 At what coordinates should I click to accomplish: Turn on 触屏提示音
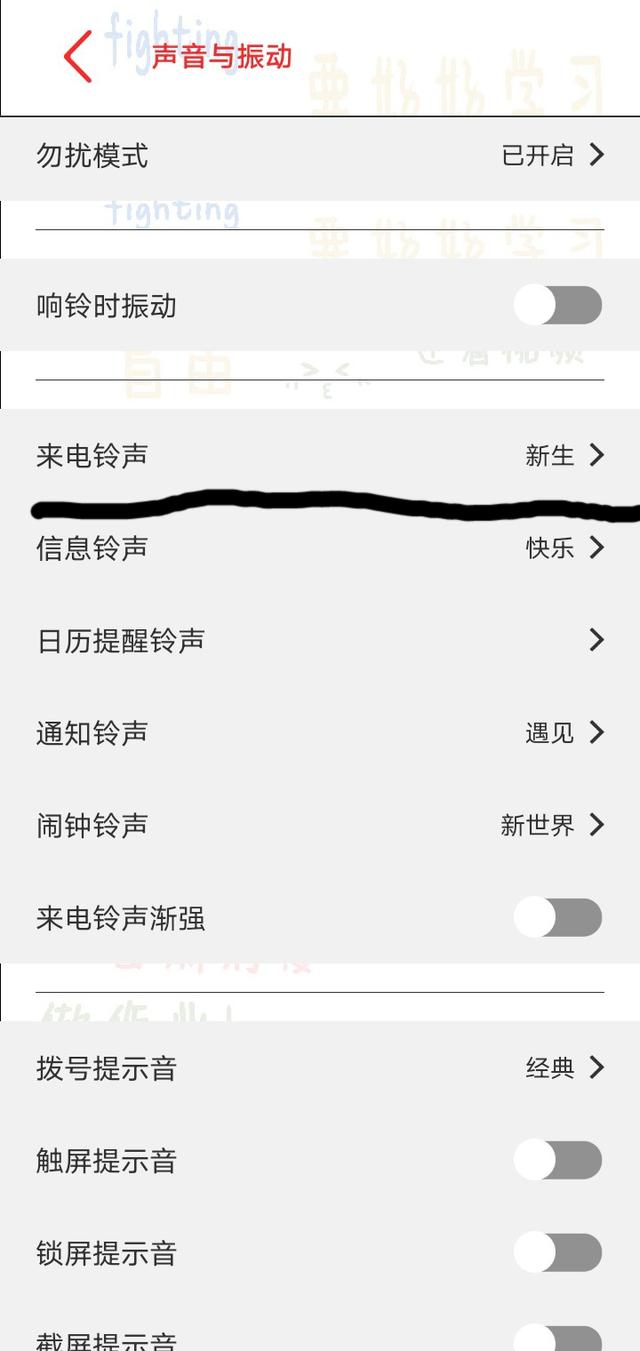tap(557, 1160)
